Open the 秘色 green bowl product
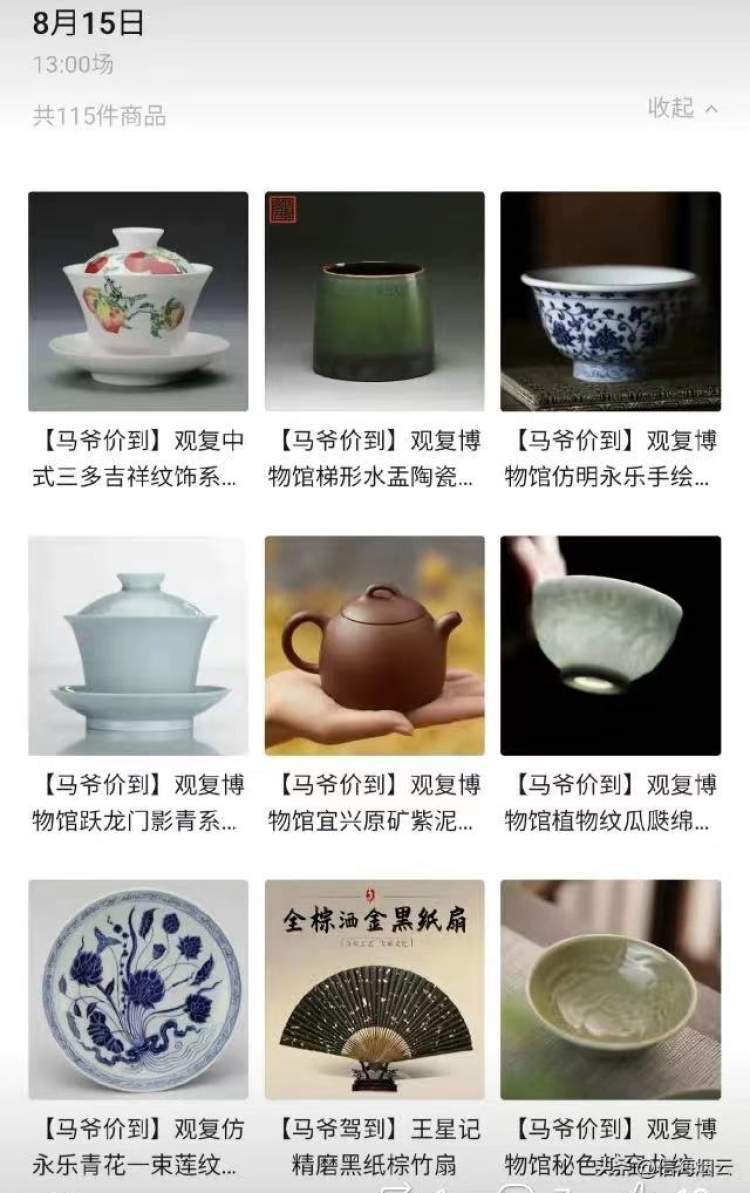This screenshot has height=1193, width=750. [x=610, y=989]
